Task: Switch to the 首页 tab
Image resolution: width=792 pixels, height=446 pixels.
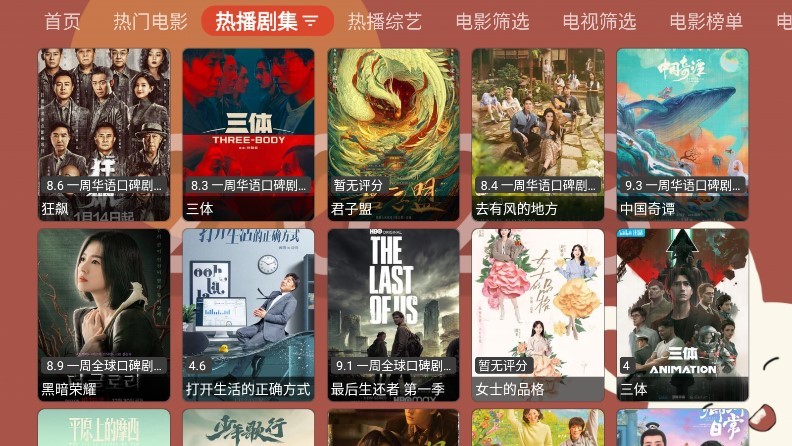Action: click(62, 21)
